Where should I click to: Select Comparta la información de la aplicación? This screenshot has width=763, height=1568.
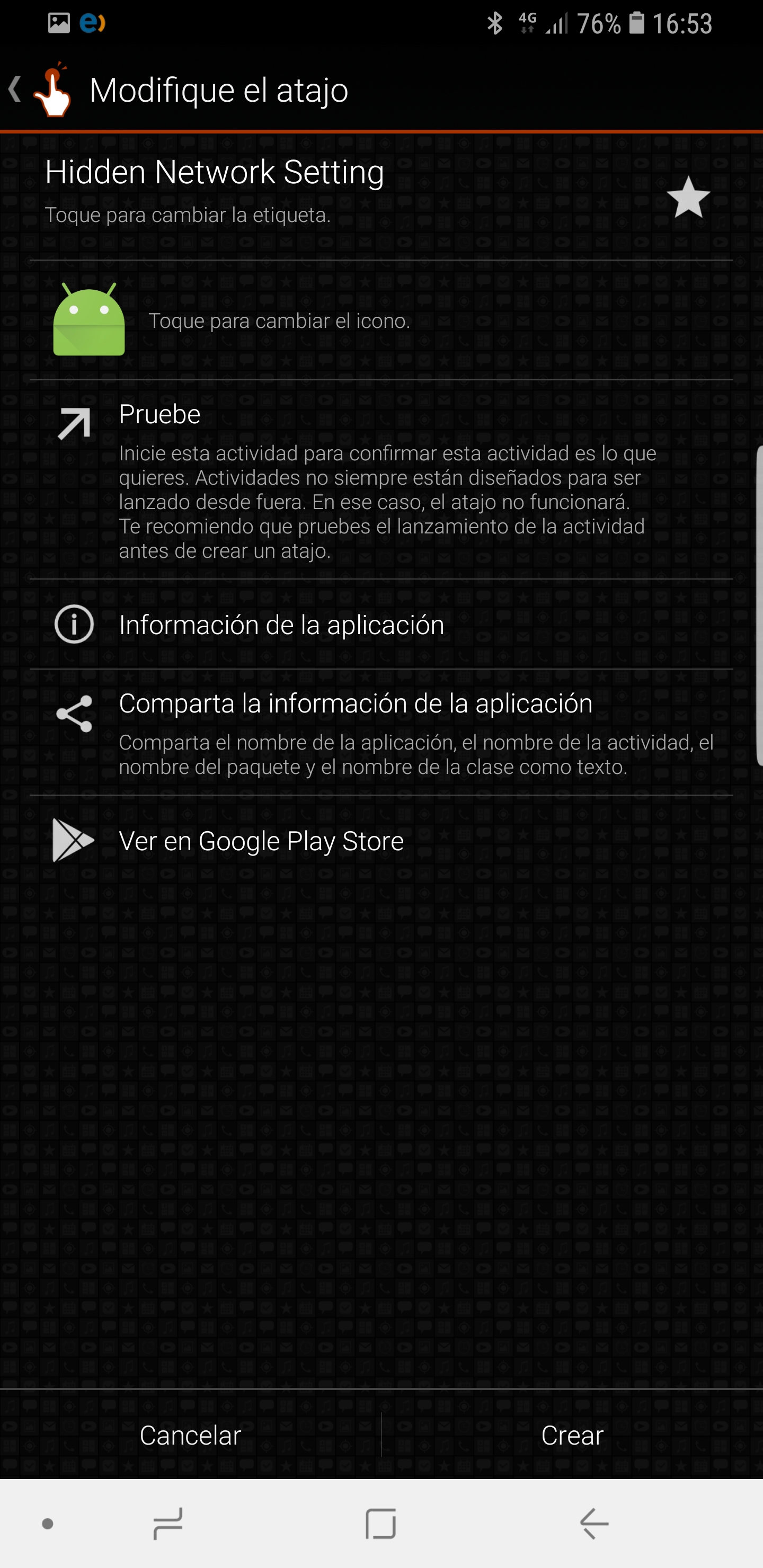pos(356,703)
